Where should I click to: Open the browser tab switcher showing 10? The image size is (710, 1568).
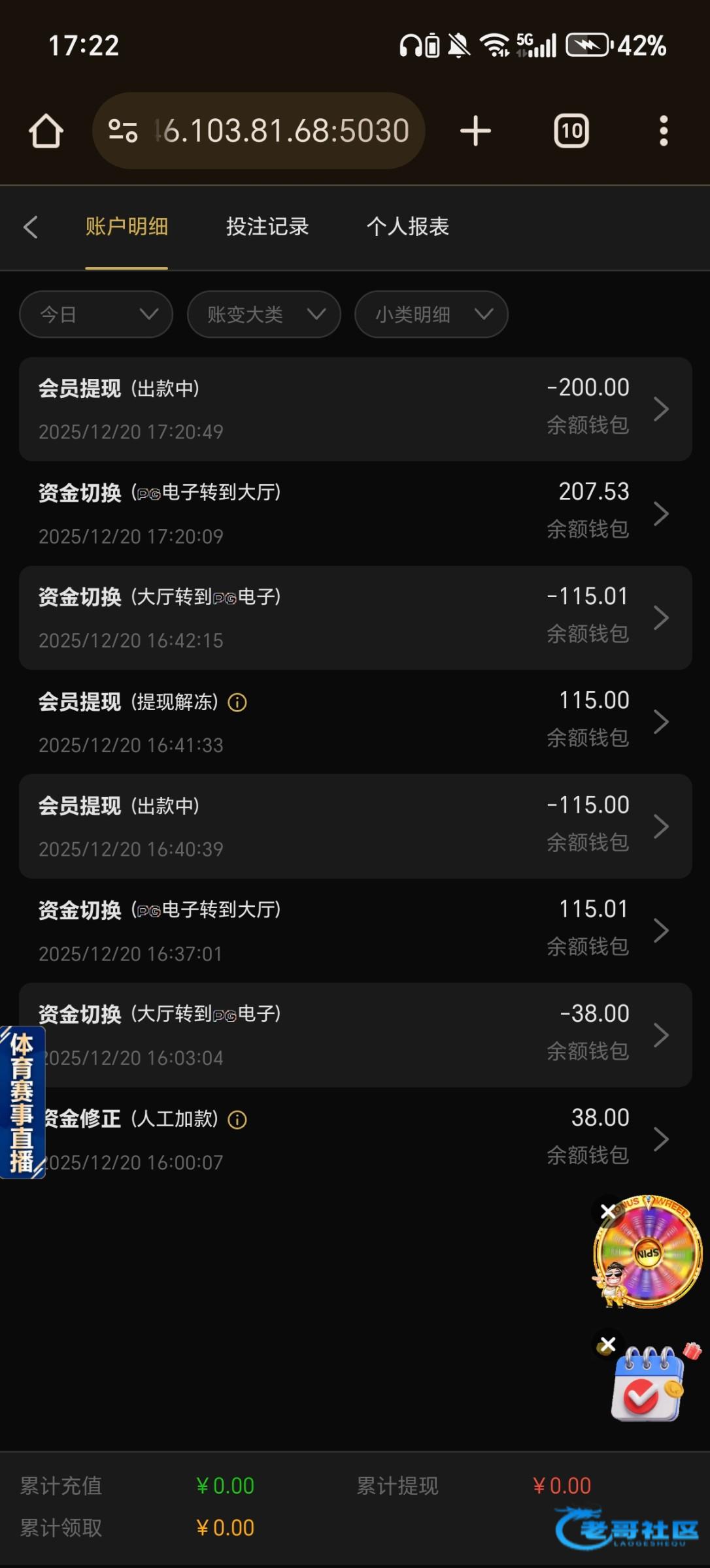click(571, 131)
